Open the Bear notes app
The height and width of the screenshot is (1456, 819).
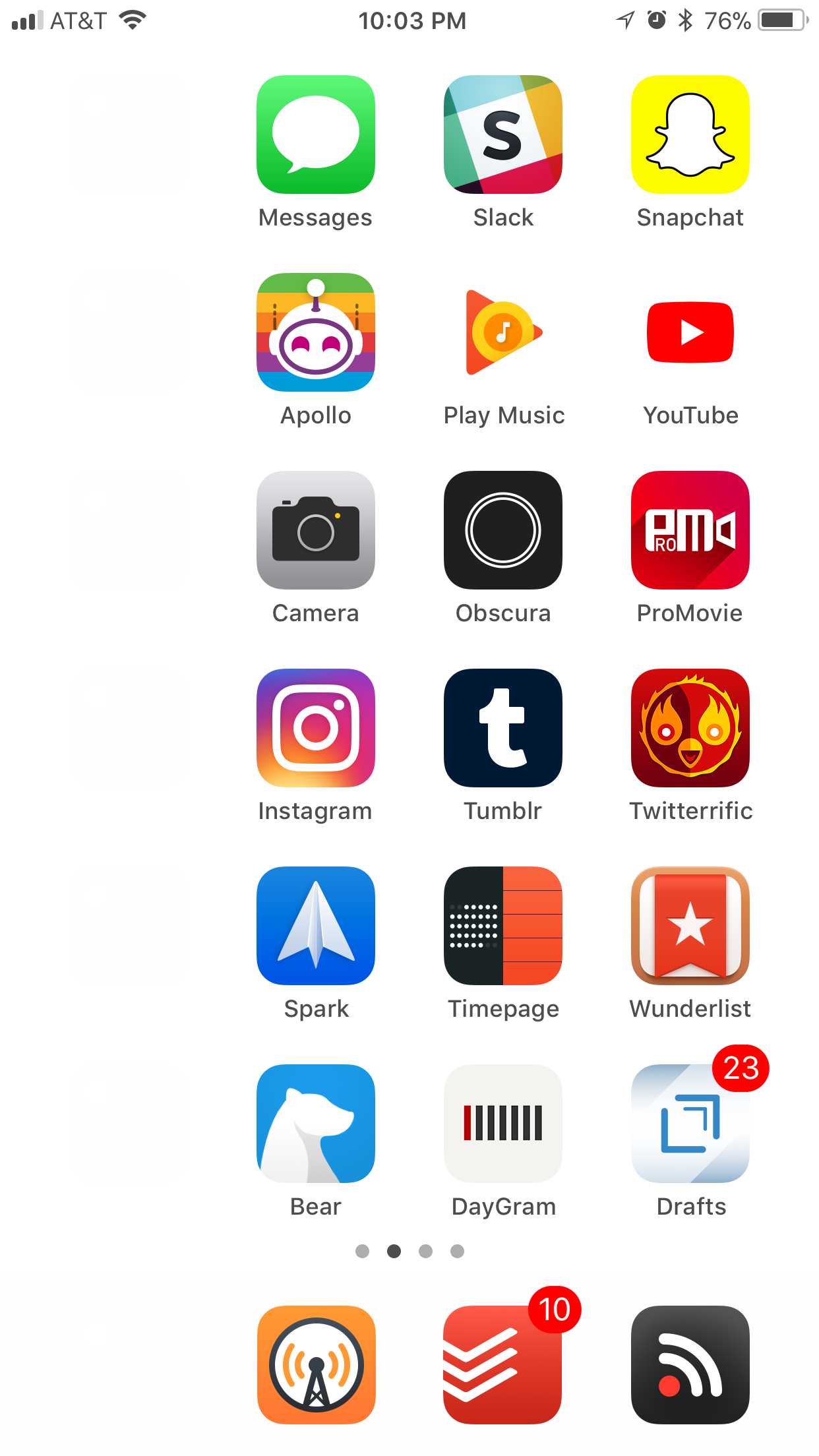[316, 1124]
